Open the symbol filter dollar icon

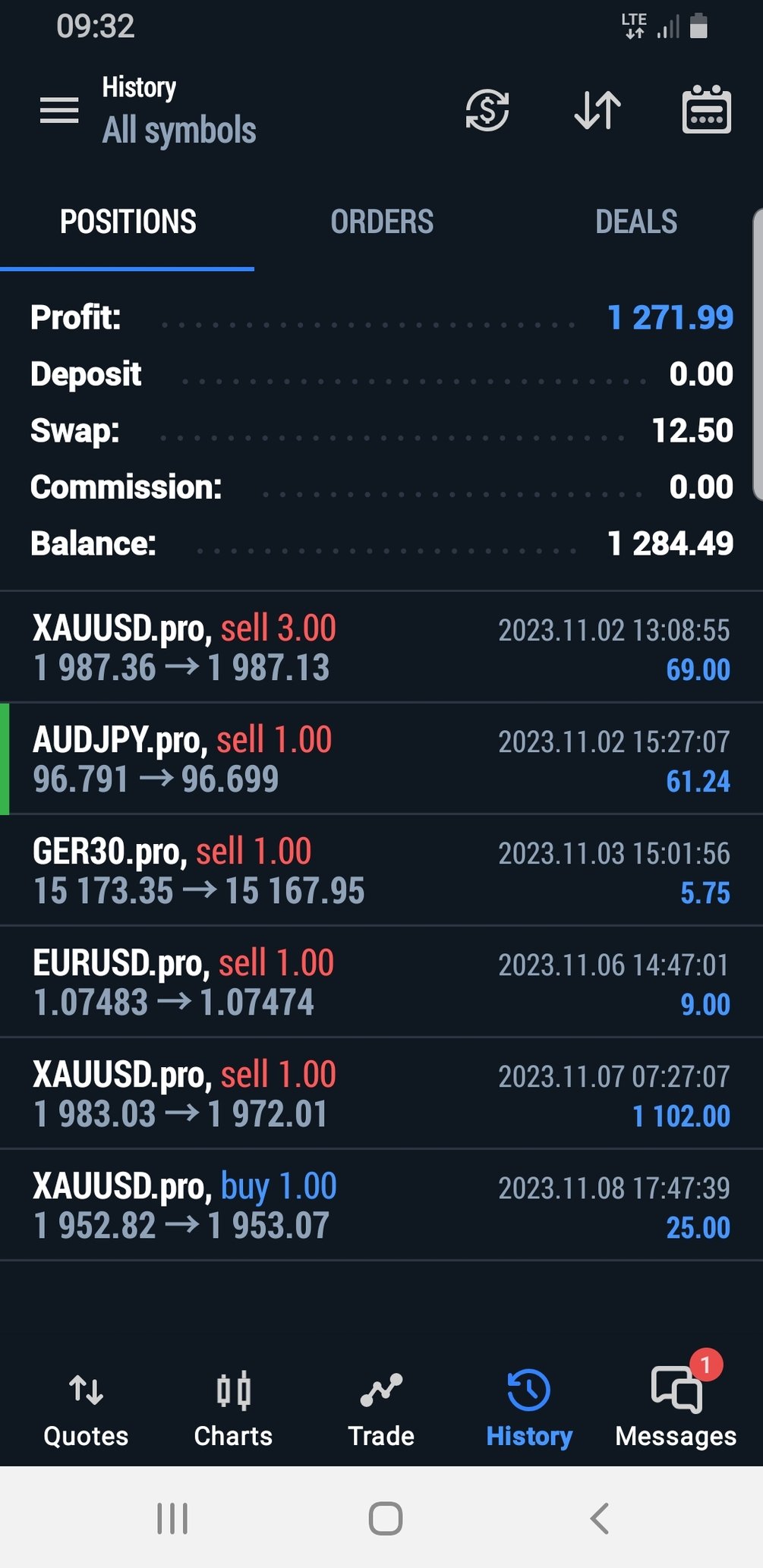487,111
